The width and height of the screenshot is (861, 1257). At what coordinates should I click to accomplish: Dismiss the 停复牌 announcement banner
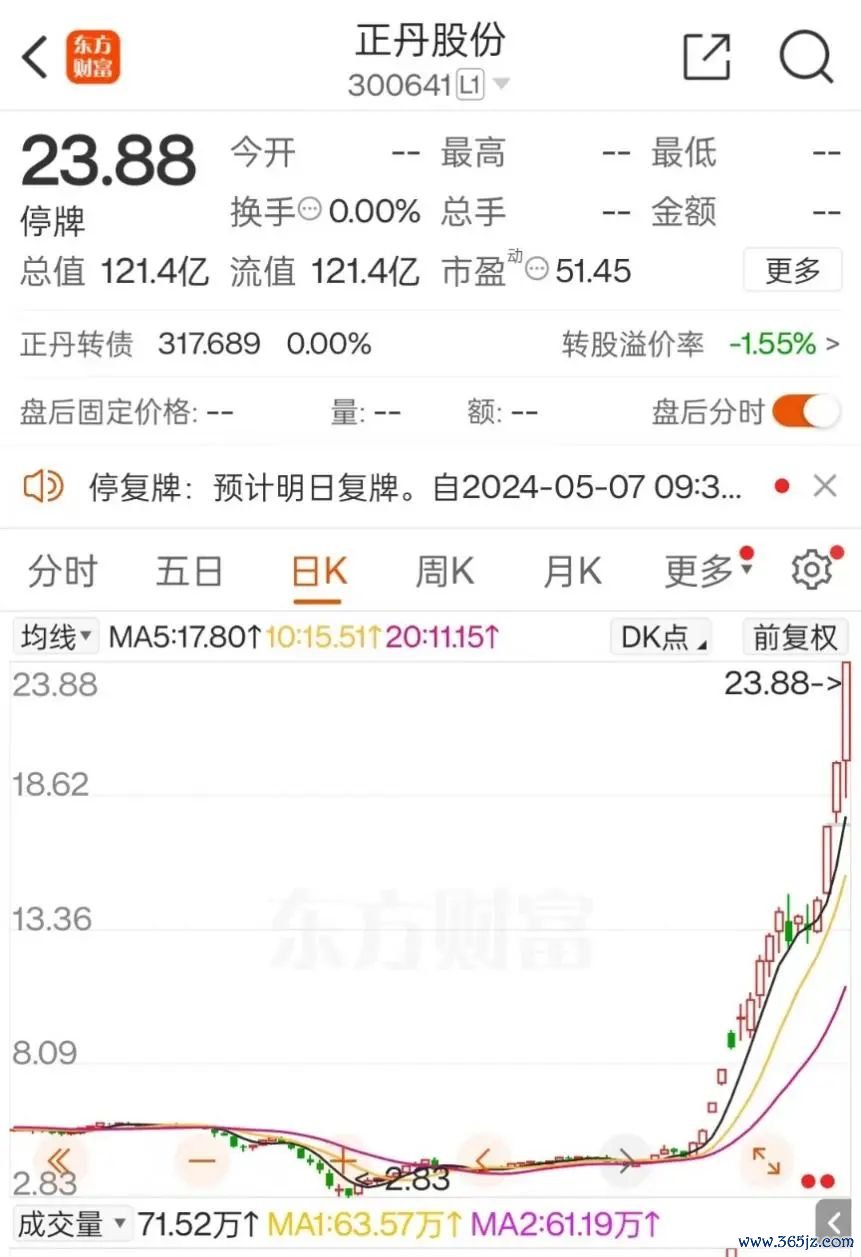tap(825, 487)
